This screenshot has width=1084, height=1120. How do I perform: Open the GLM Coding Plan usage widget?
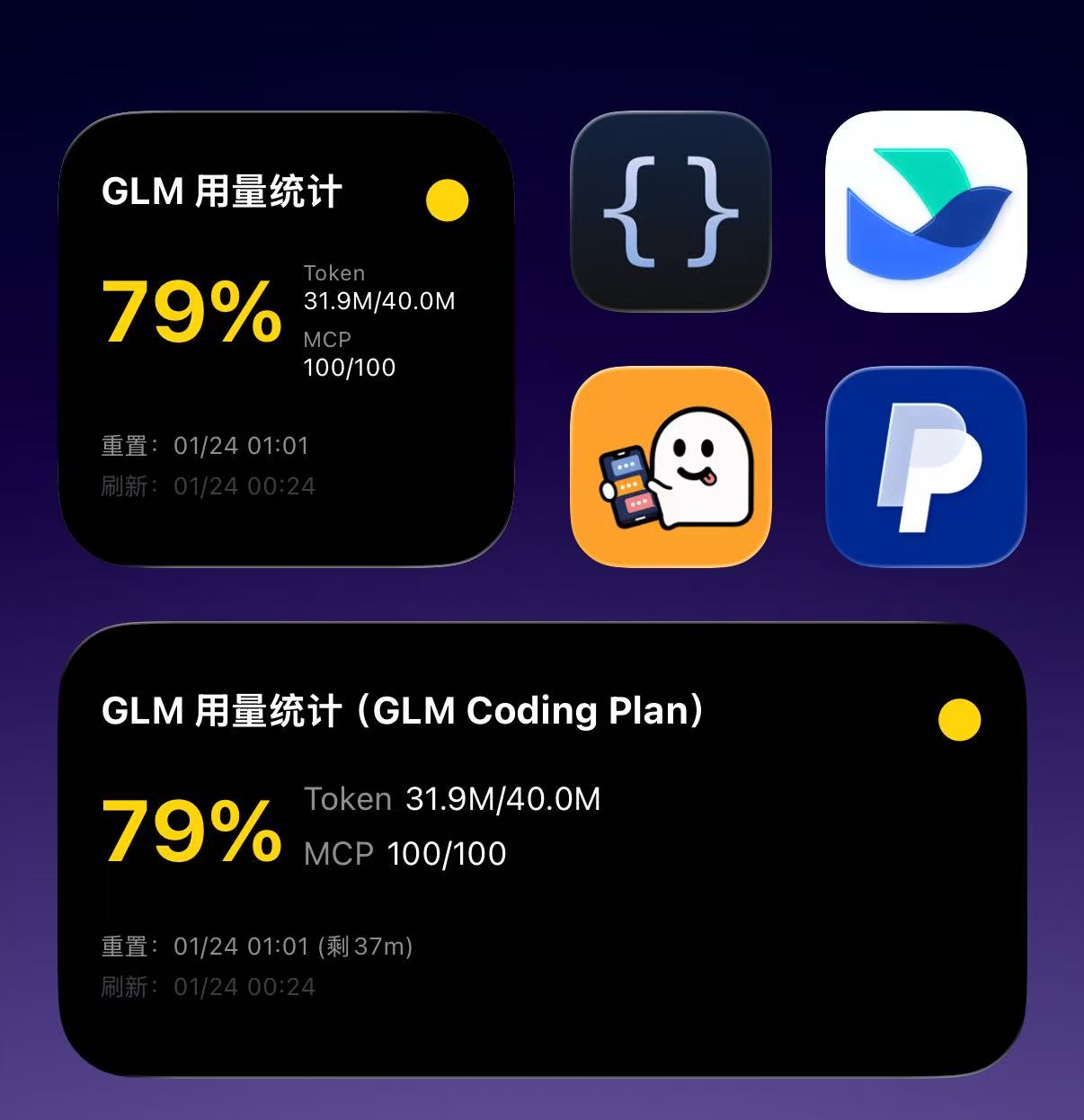[x=542, y=849]
